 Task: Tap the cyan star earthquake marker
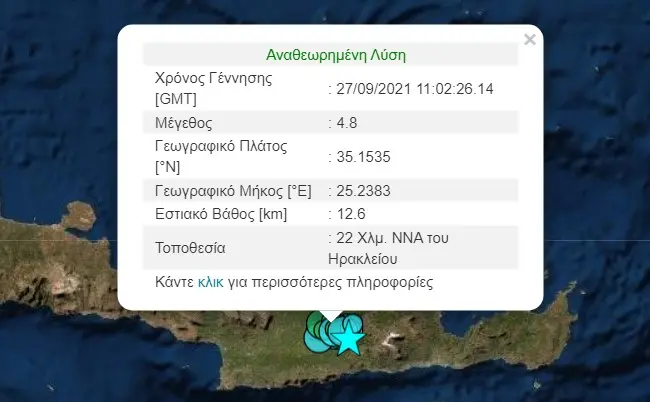(349, 340)
